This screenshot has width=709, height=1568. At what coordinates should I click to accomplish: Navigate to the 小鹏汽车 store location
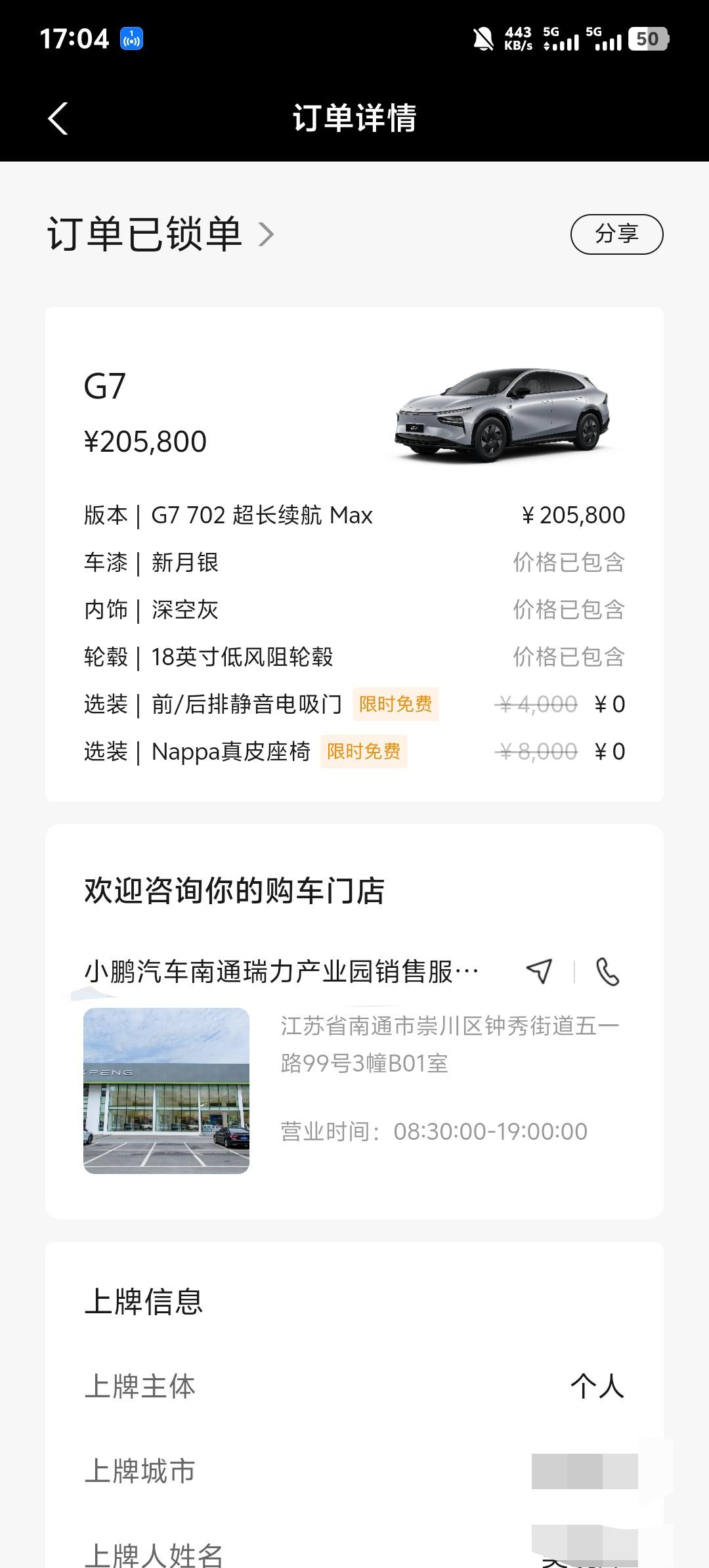click(539, 971)
